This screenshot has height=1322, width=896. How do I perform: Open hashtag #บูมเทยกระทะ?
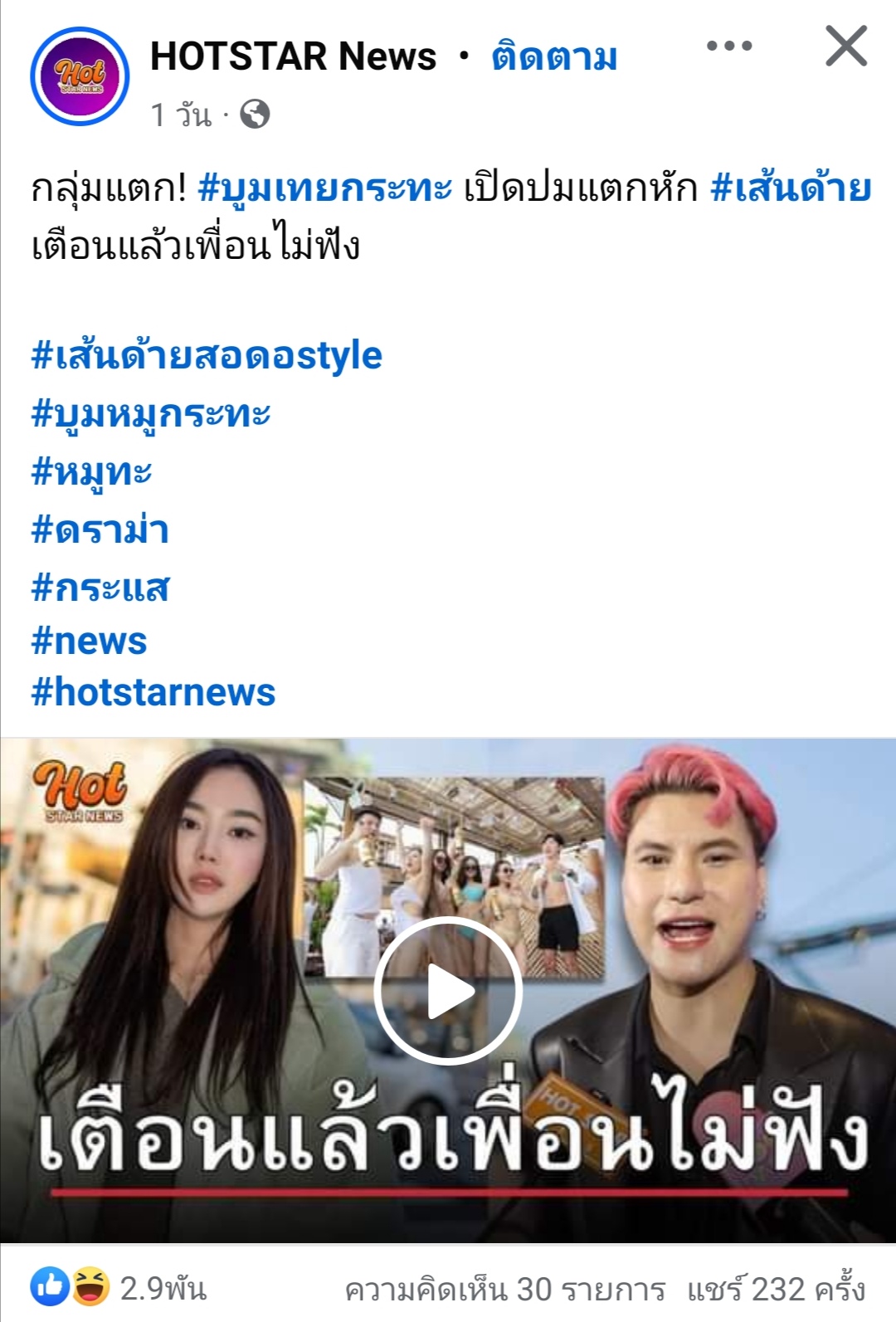[324, 188]
